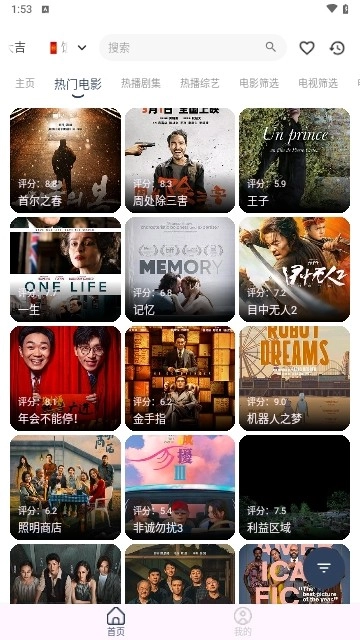Open the 电视筛选 tab
This screenshot has width=360, height=640.
[x=318, y=83]
